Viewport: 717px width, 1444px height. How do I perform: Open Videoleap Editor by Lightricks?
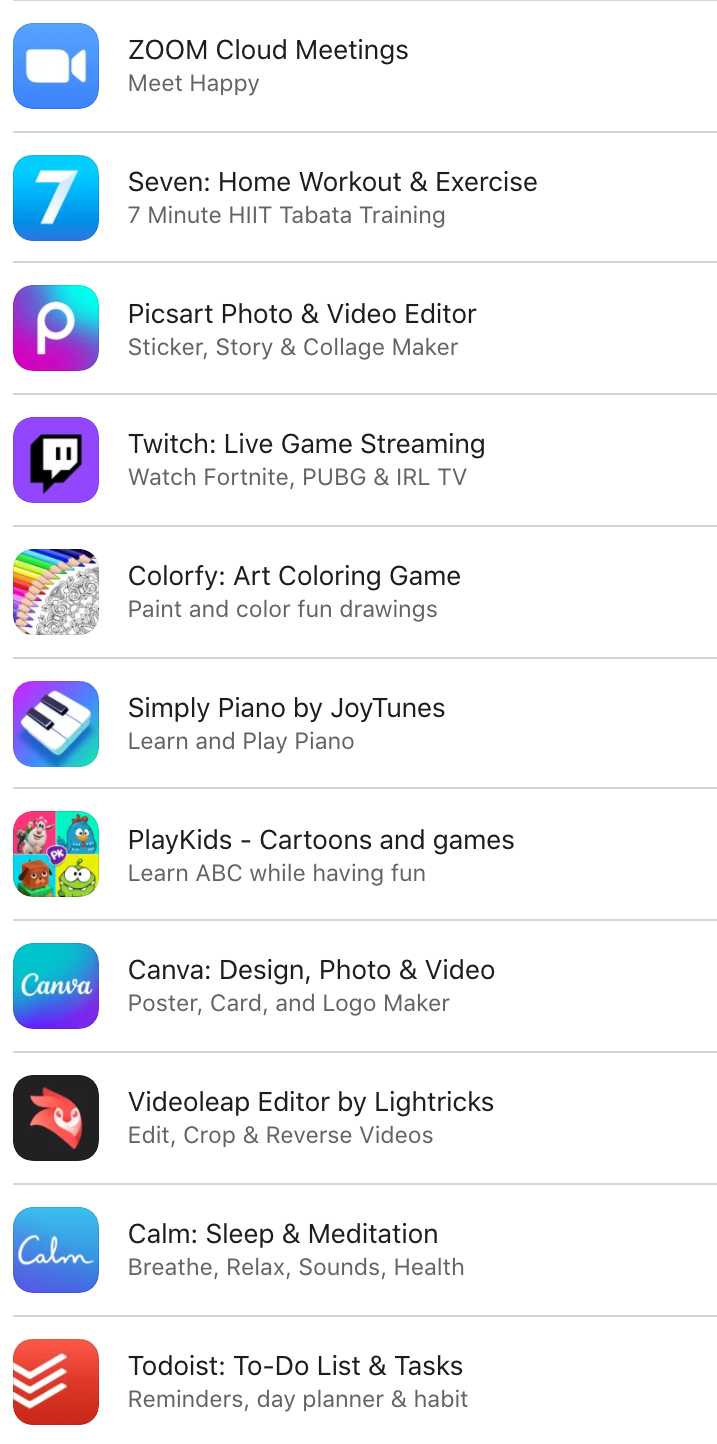point(310,1118)
